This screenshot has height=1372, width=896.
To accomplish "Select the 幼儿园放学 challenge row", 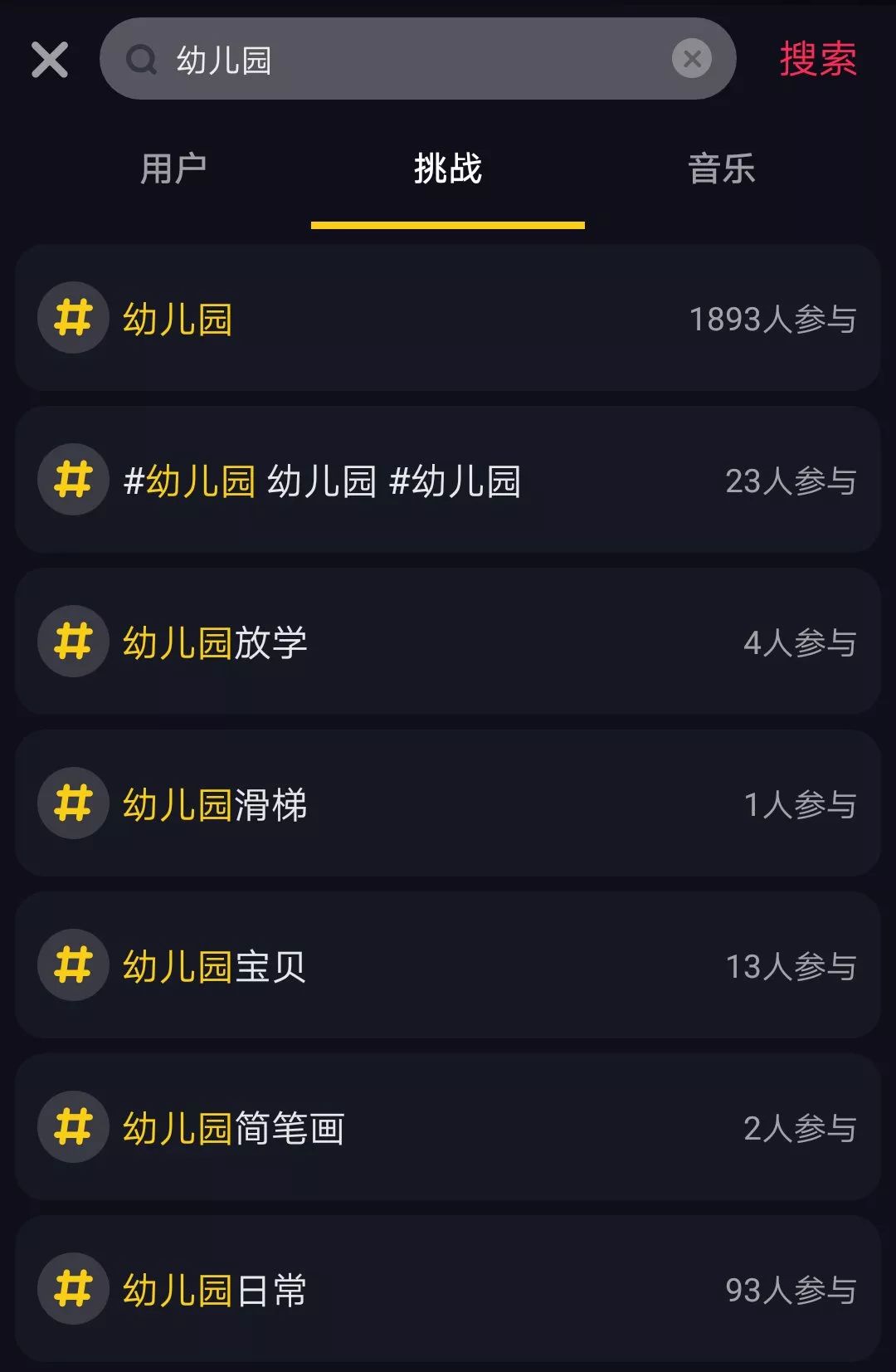I will pyautogui.click(x=448, y=641).
